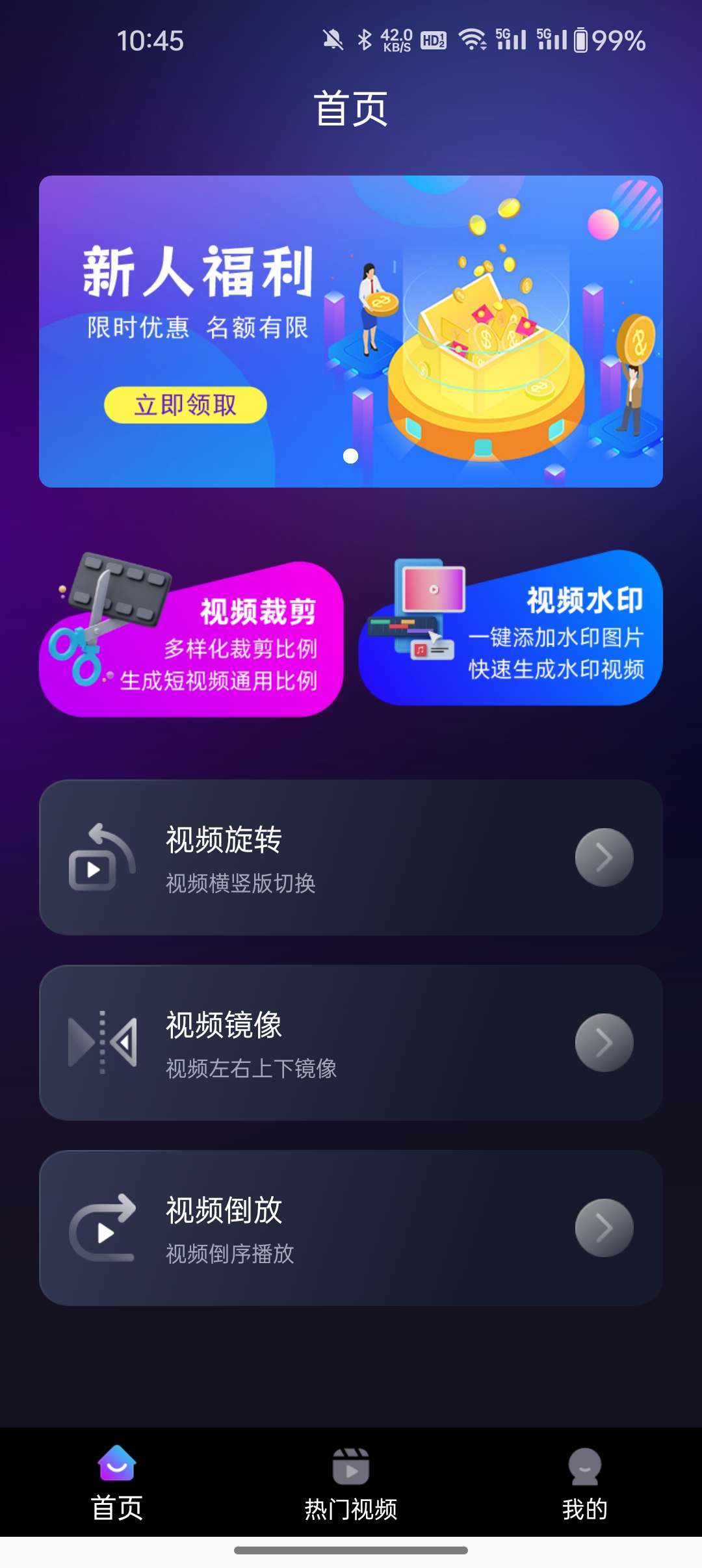Click the carousel page indicator dot
This screenshot has width=702, height=1568.
351,457
